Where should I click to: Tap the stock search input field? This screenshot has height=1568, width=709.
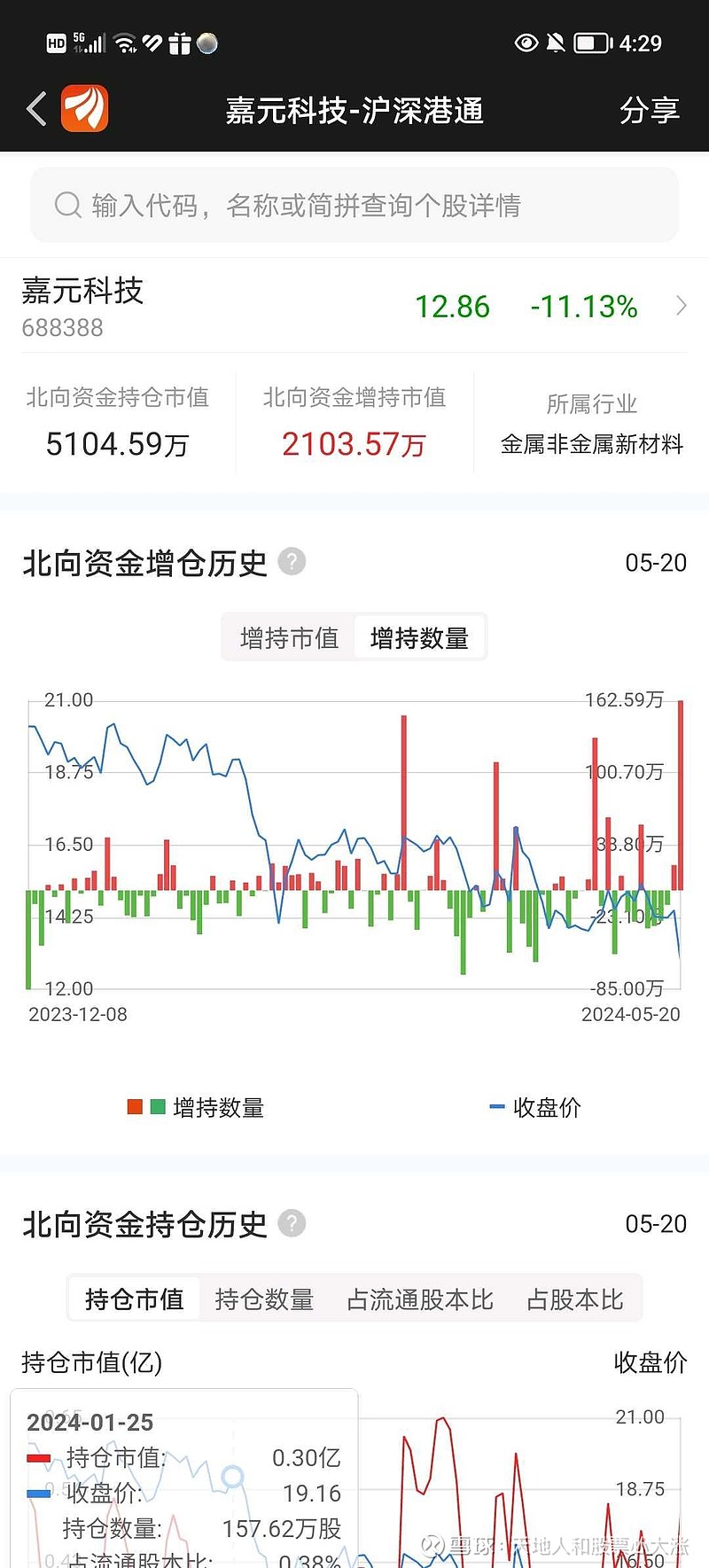coord(354,205)
